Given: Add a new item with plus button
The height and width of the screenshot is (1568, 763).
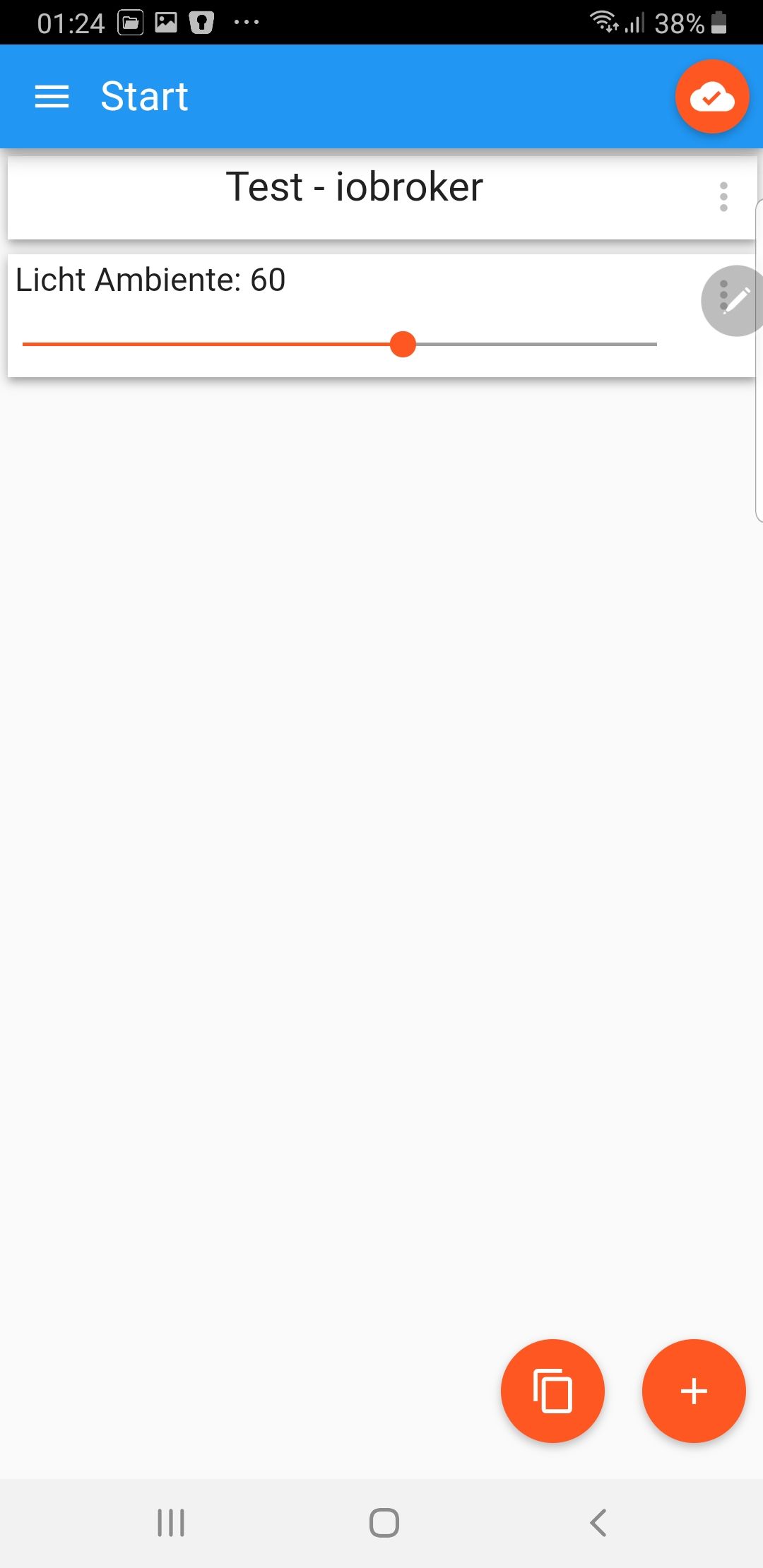Looking at the screenshot, I should tap(694, 1391).
